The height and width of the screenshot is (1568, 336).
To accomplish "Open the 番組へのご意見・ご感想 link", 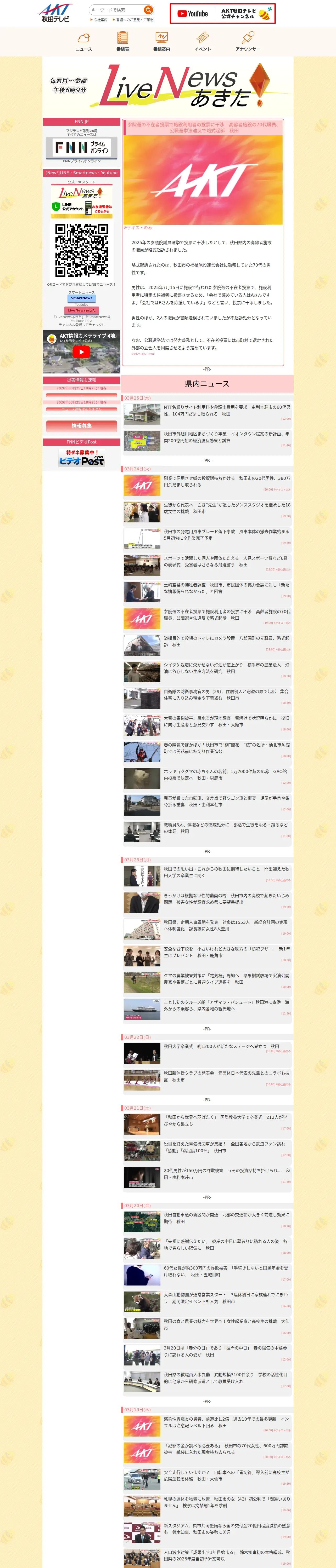I will [134, 20].
